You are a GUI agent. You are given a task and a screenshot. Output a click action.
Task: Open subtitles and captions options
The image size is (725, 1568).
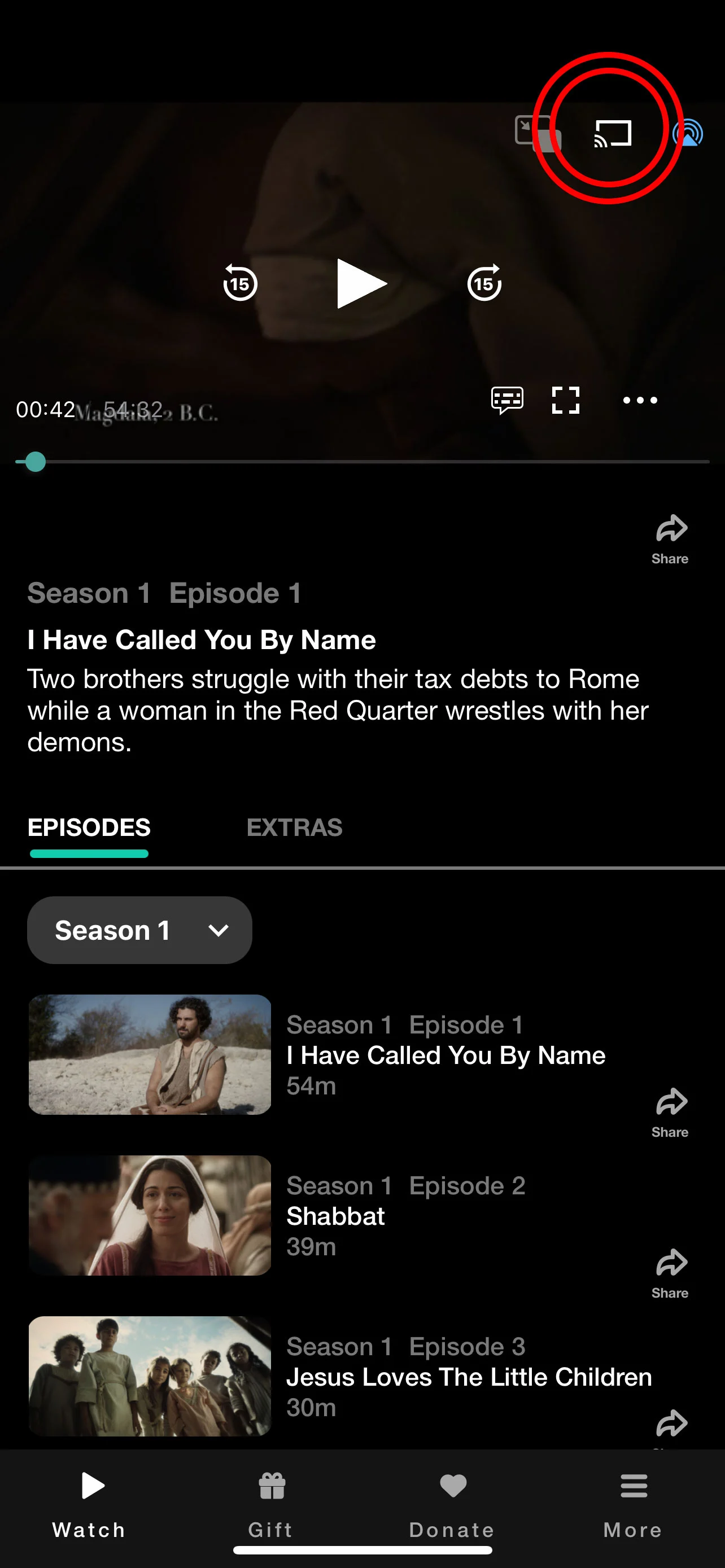coord(506,400)
